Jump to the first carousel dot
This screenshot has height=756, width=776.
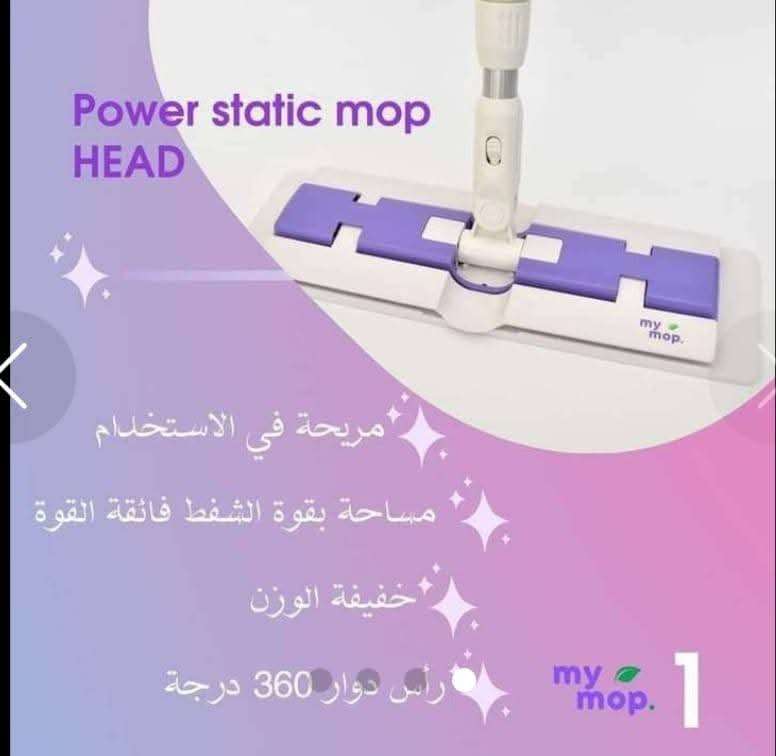321,679
